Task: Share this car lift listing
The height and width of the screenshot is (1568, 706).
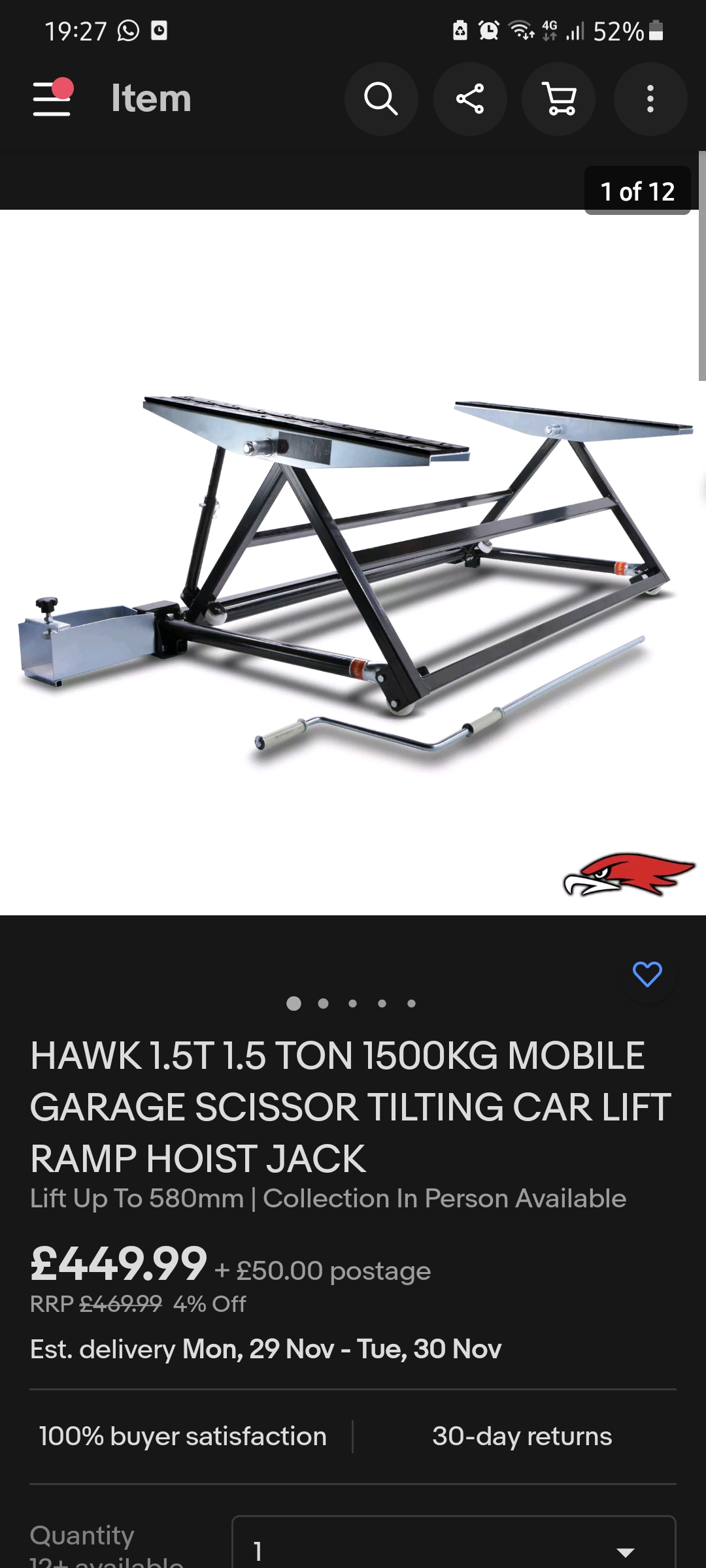Action: click(470, 99)
